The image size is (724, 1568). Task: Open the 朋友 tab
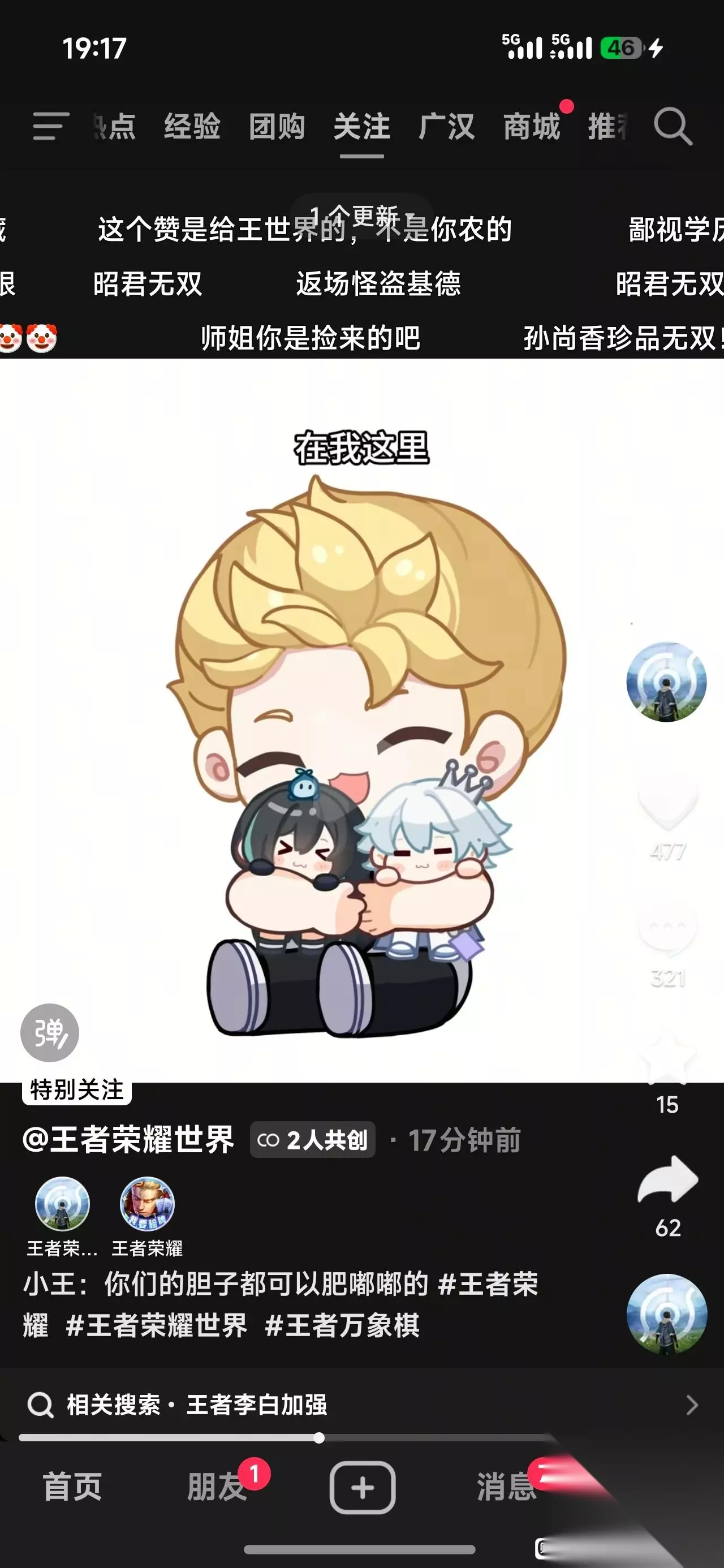(217, 1487)
